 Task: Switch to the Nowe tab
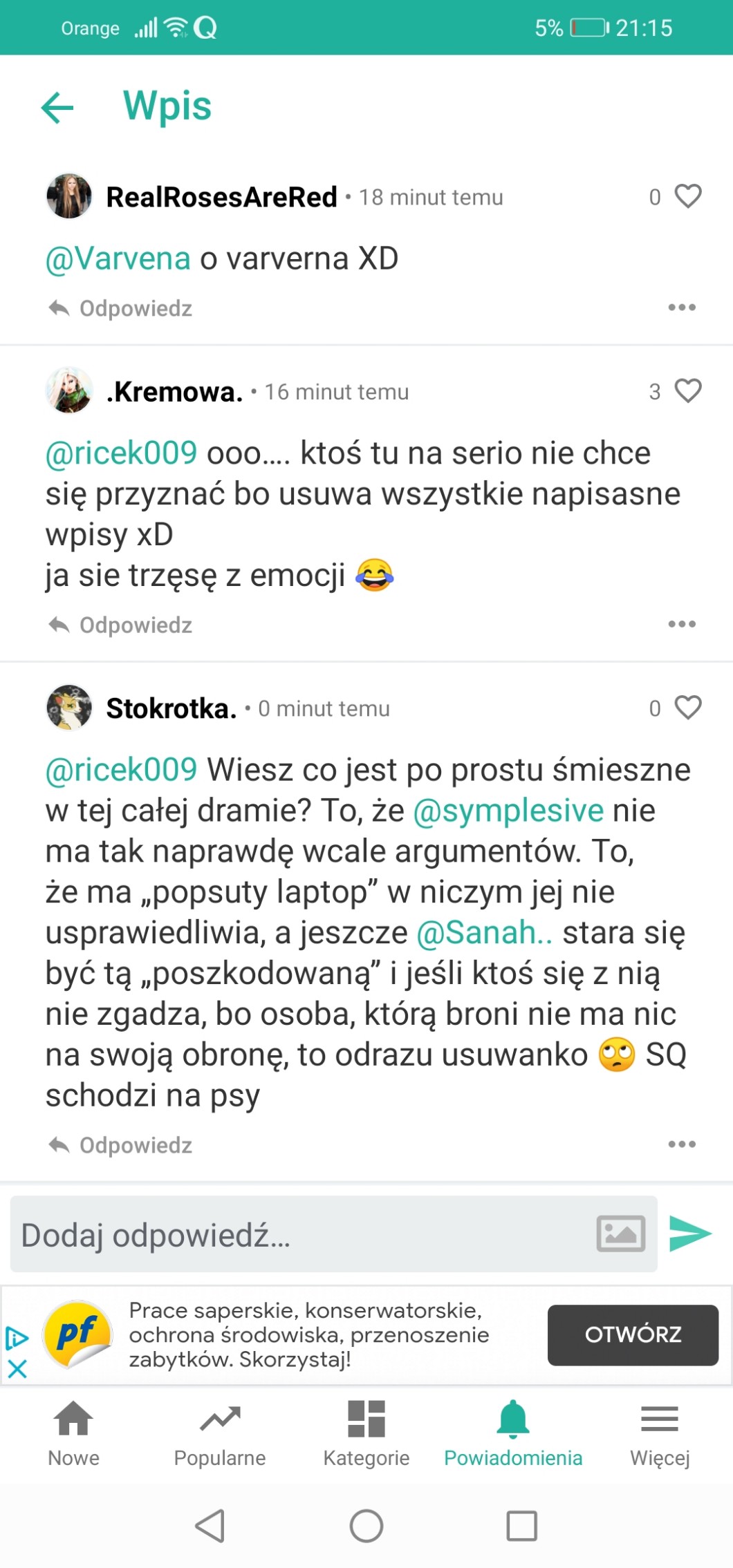click(x=73, y=1433)
